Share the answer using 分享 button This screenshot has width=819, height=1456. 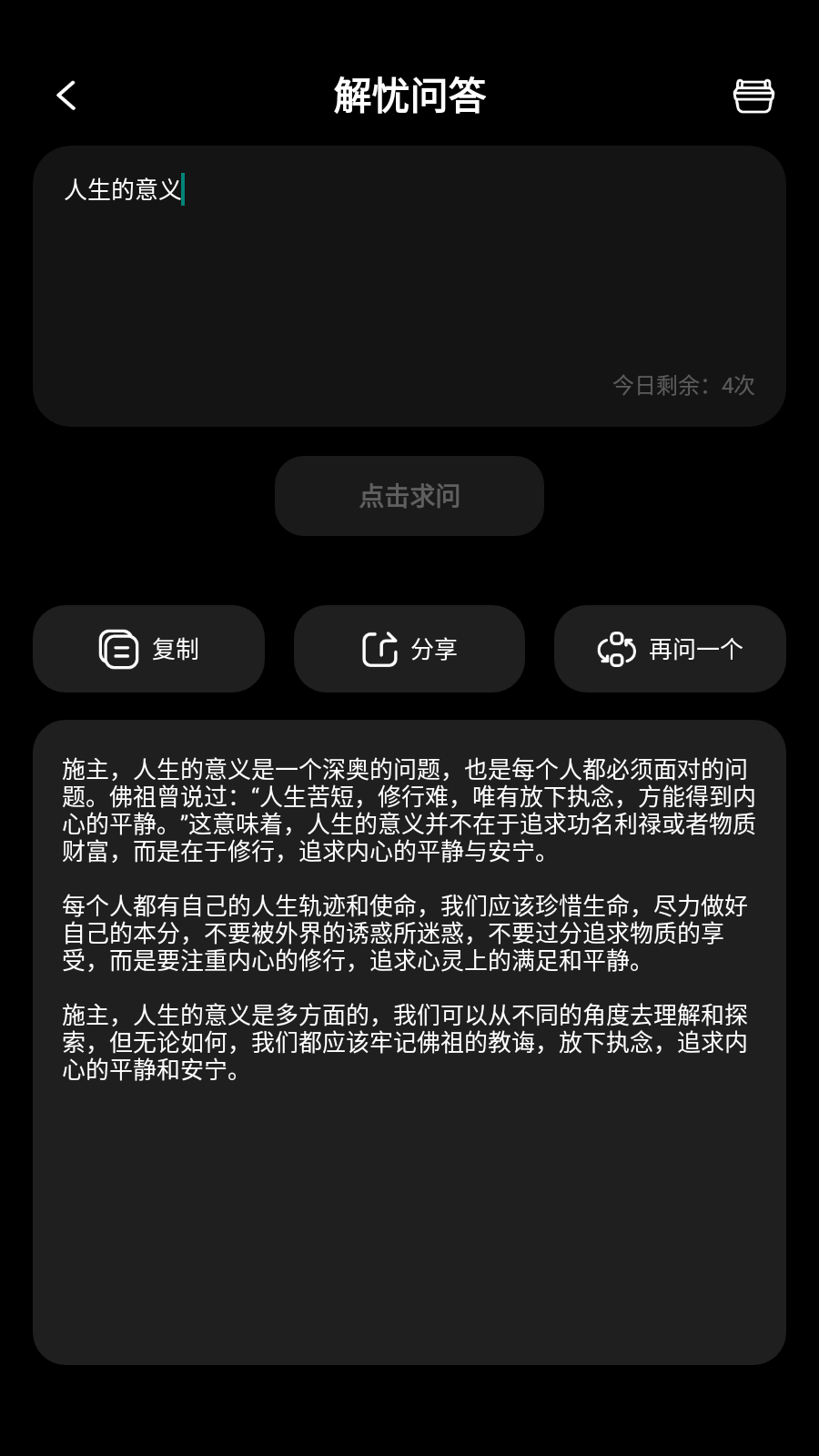point(409,649)
